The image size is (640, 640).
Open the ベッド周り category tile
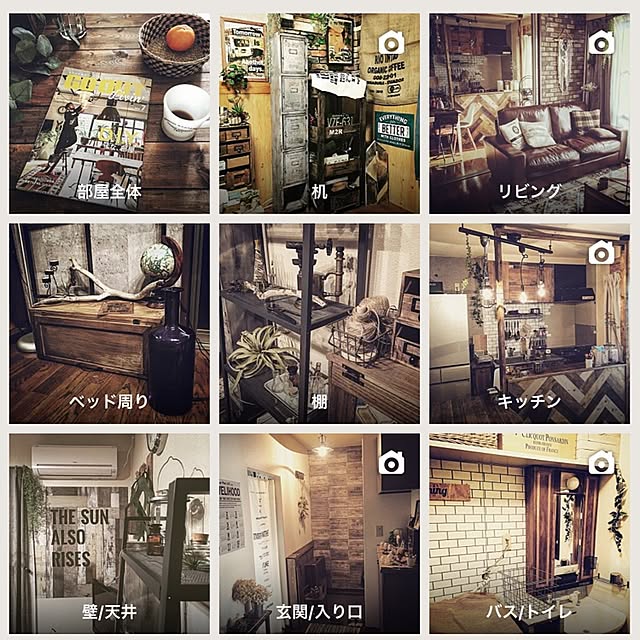pos(109,322)
